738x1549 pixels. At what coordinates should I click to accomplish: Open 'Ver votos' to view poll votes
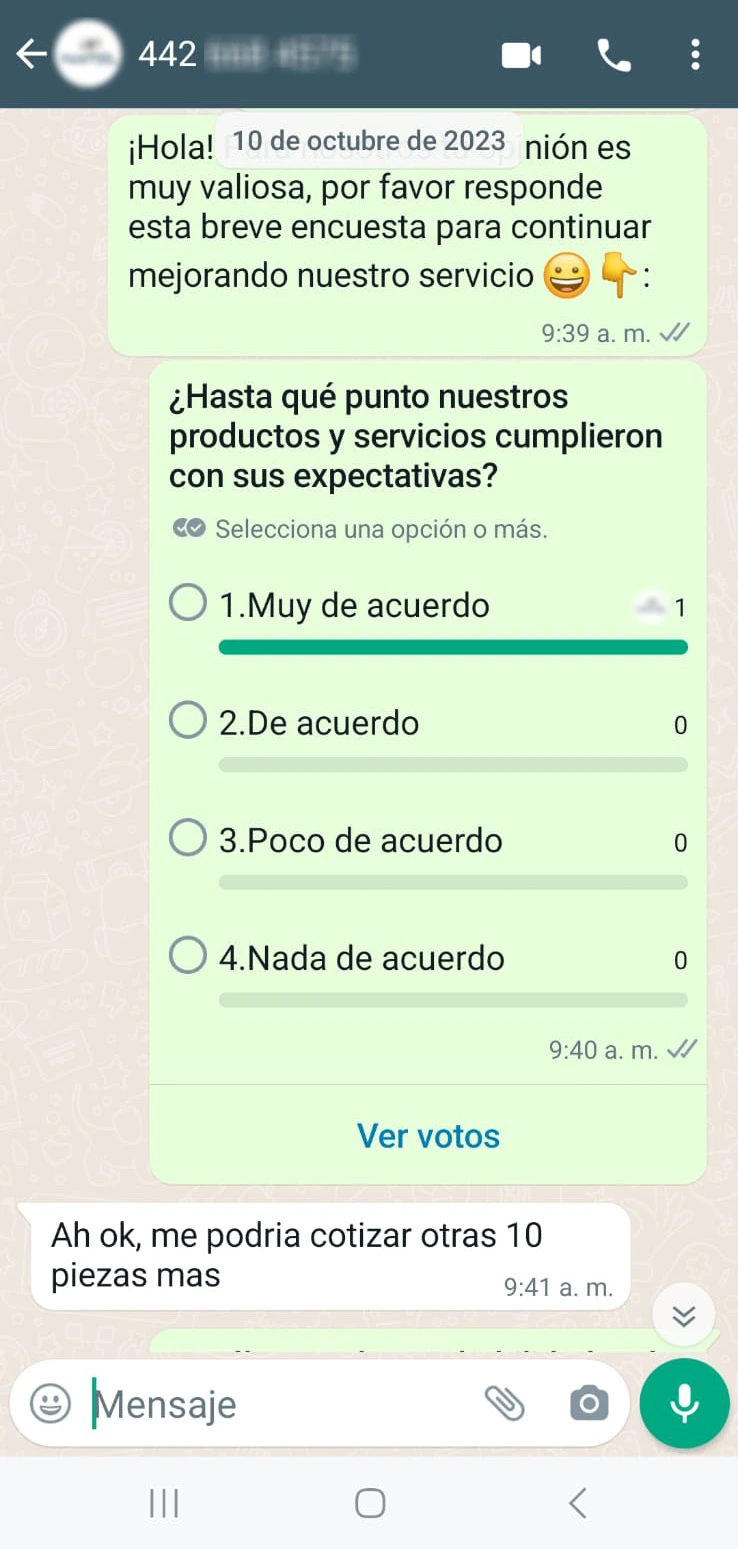[x=428, y=1136]
